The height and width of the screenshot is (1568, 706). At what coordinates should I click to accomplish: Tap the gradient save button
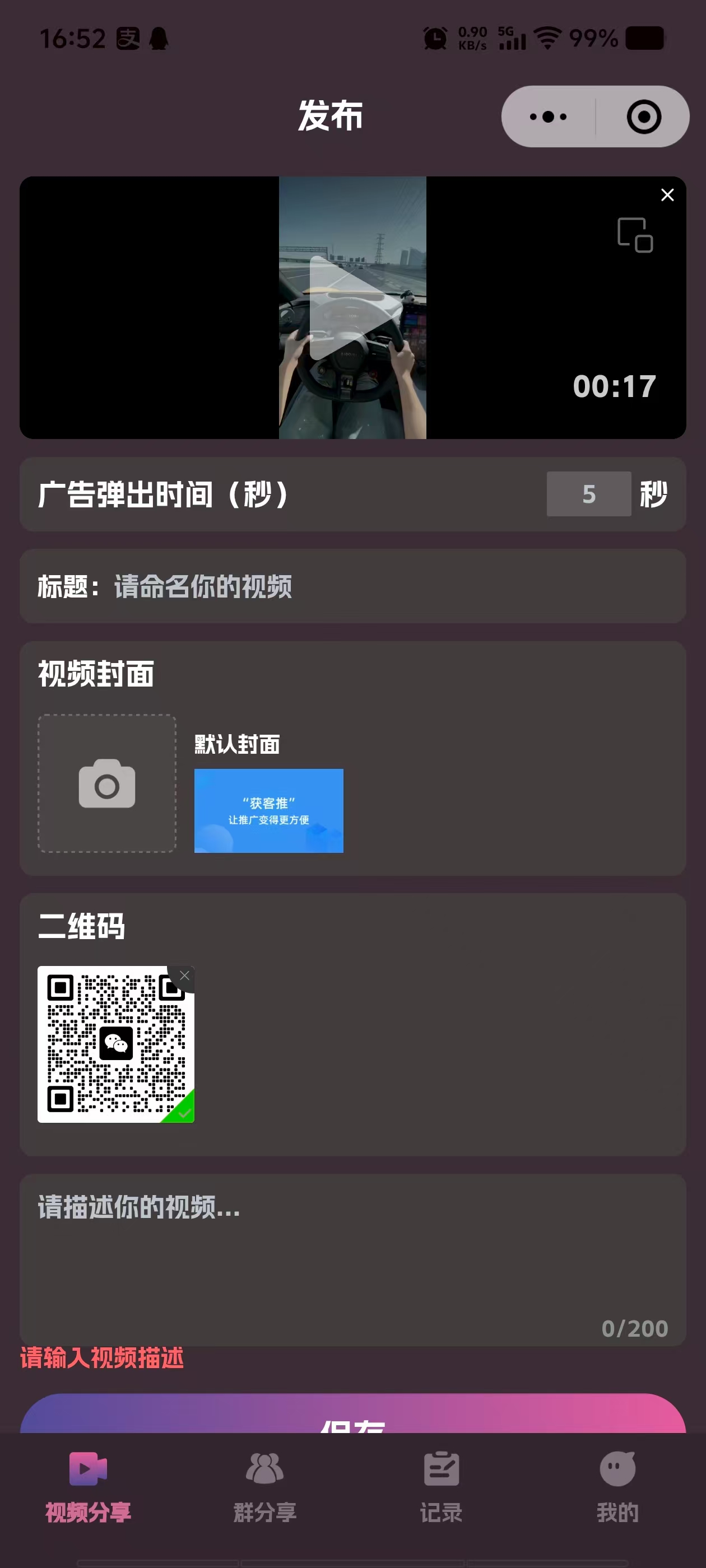(352, 1413)
